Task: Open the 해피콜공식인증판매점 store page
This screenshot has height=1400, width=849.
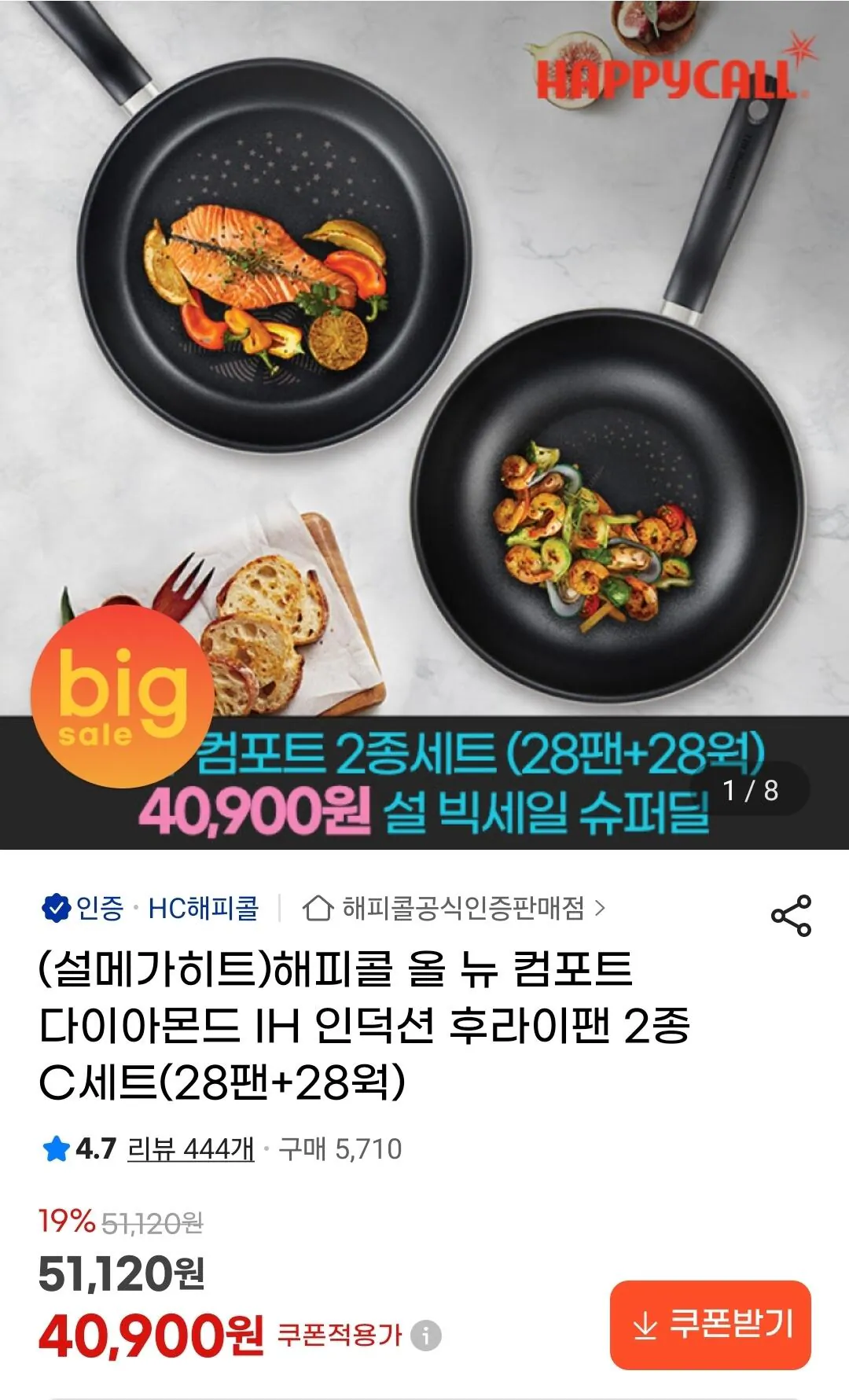Action: 454,909
